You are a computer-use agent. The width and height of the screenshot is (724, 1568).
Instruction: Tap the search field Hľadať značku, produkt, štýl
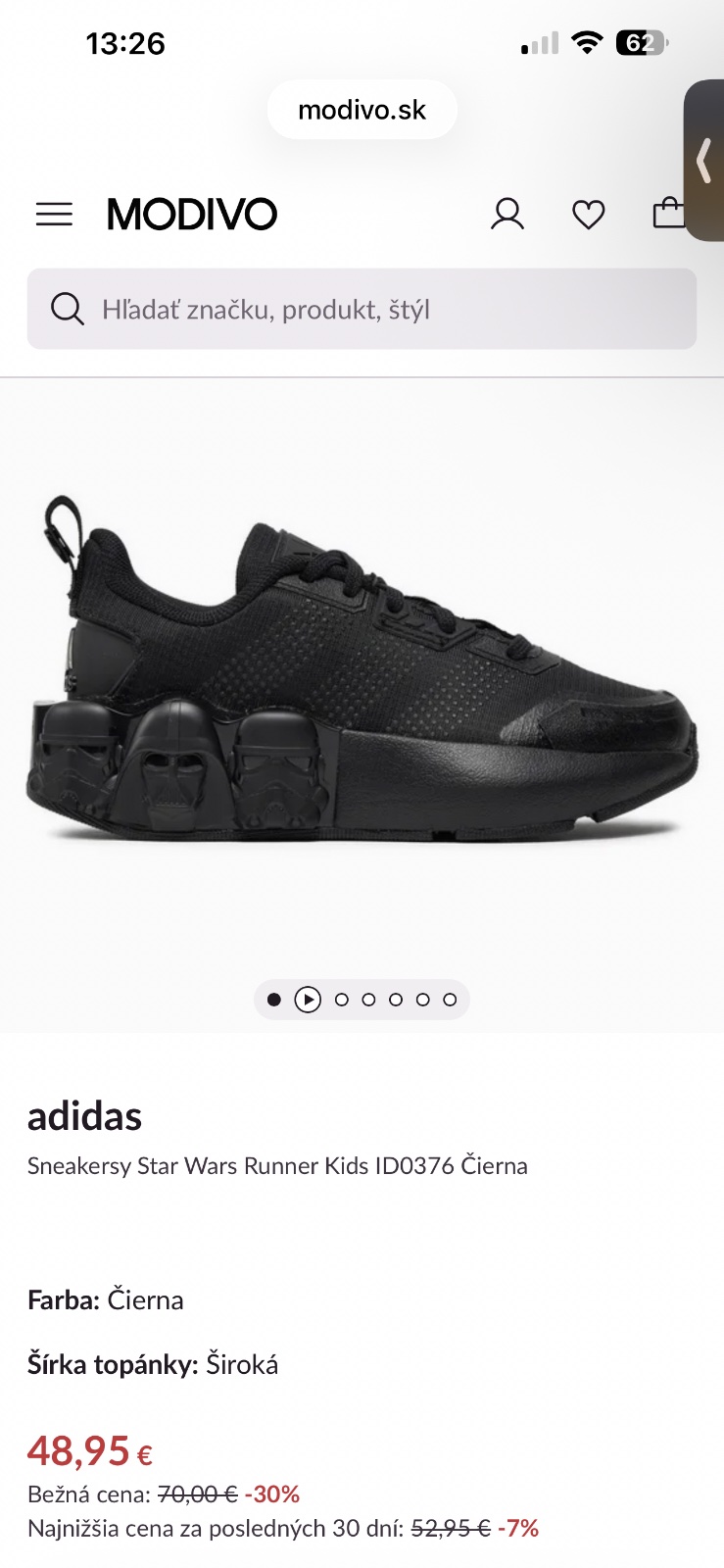click(x=362, y=310)
